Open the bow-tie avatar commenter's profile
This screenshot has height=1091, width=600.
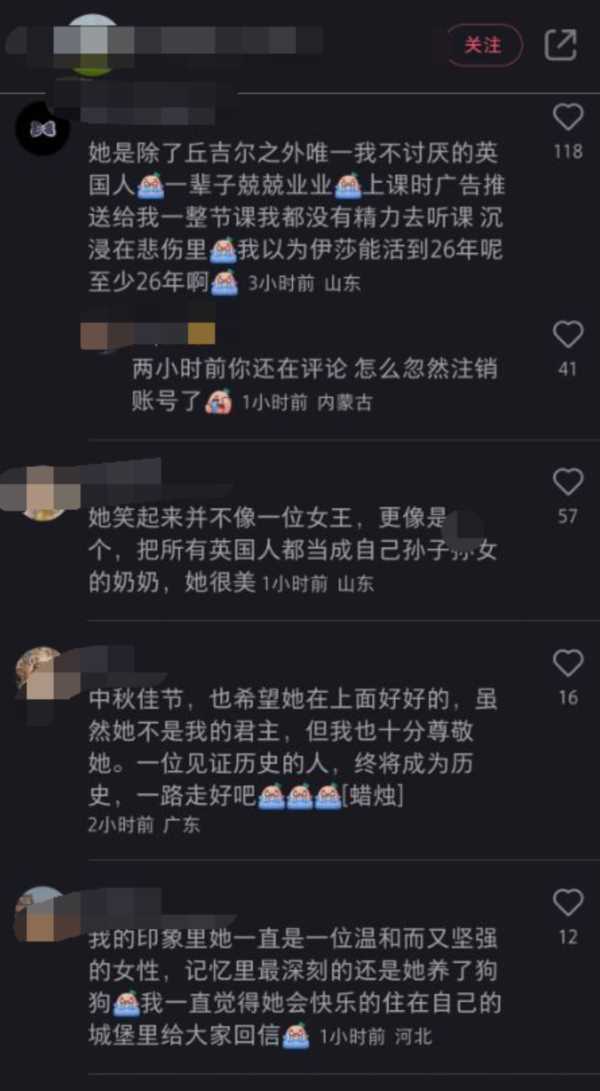pyautogui.click(x=42, y=127)
